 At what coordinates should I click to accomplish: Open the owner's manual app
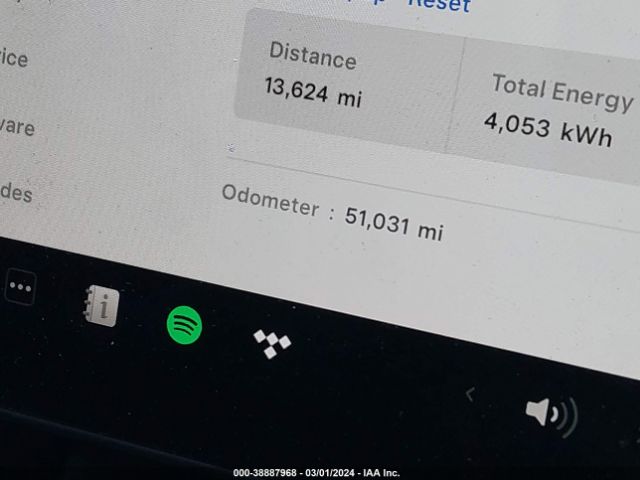[x=101, y=306]
